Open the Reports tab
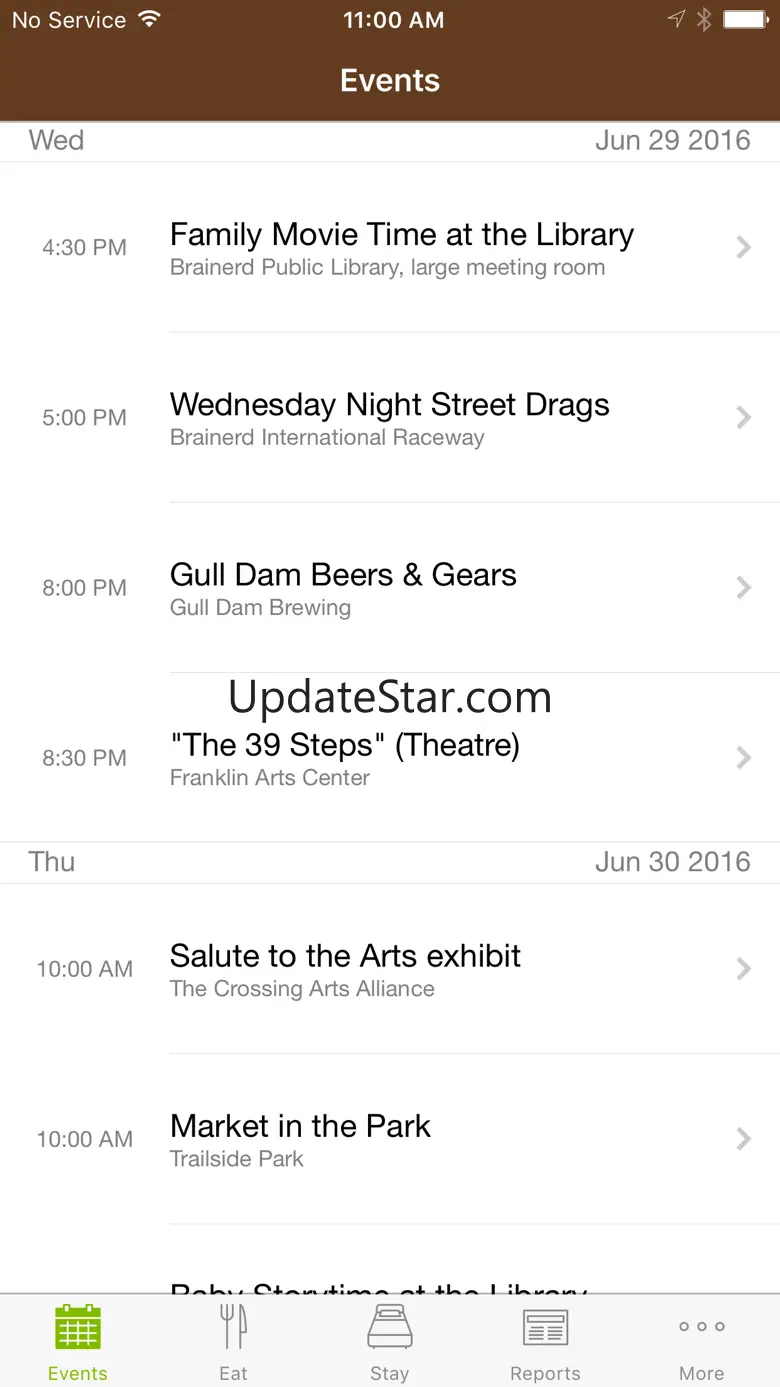 pyautogui.click(x=545, y=1342)
